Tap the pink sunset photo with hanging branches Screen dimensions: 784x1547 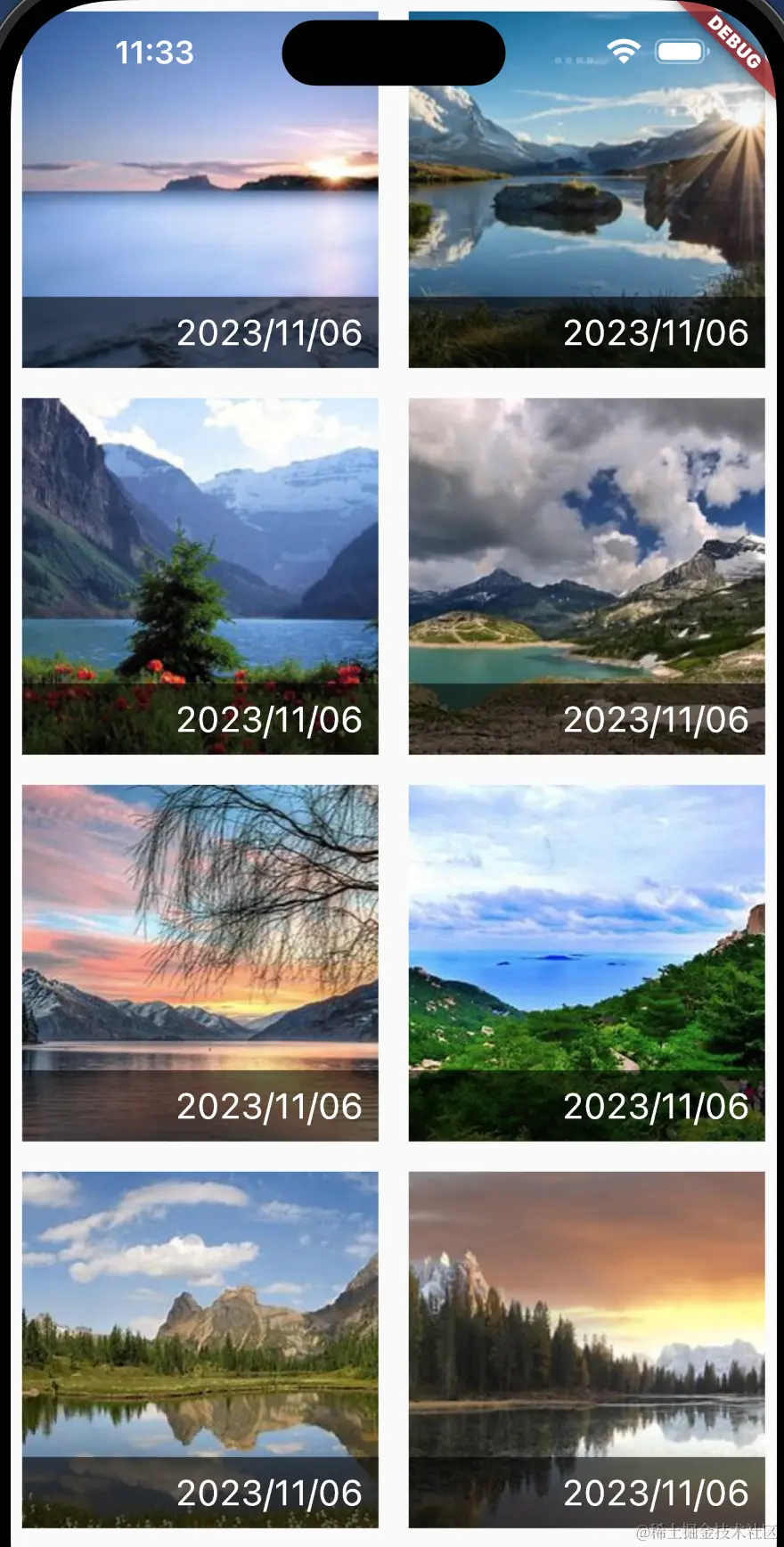pos(200,962)
